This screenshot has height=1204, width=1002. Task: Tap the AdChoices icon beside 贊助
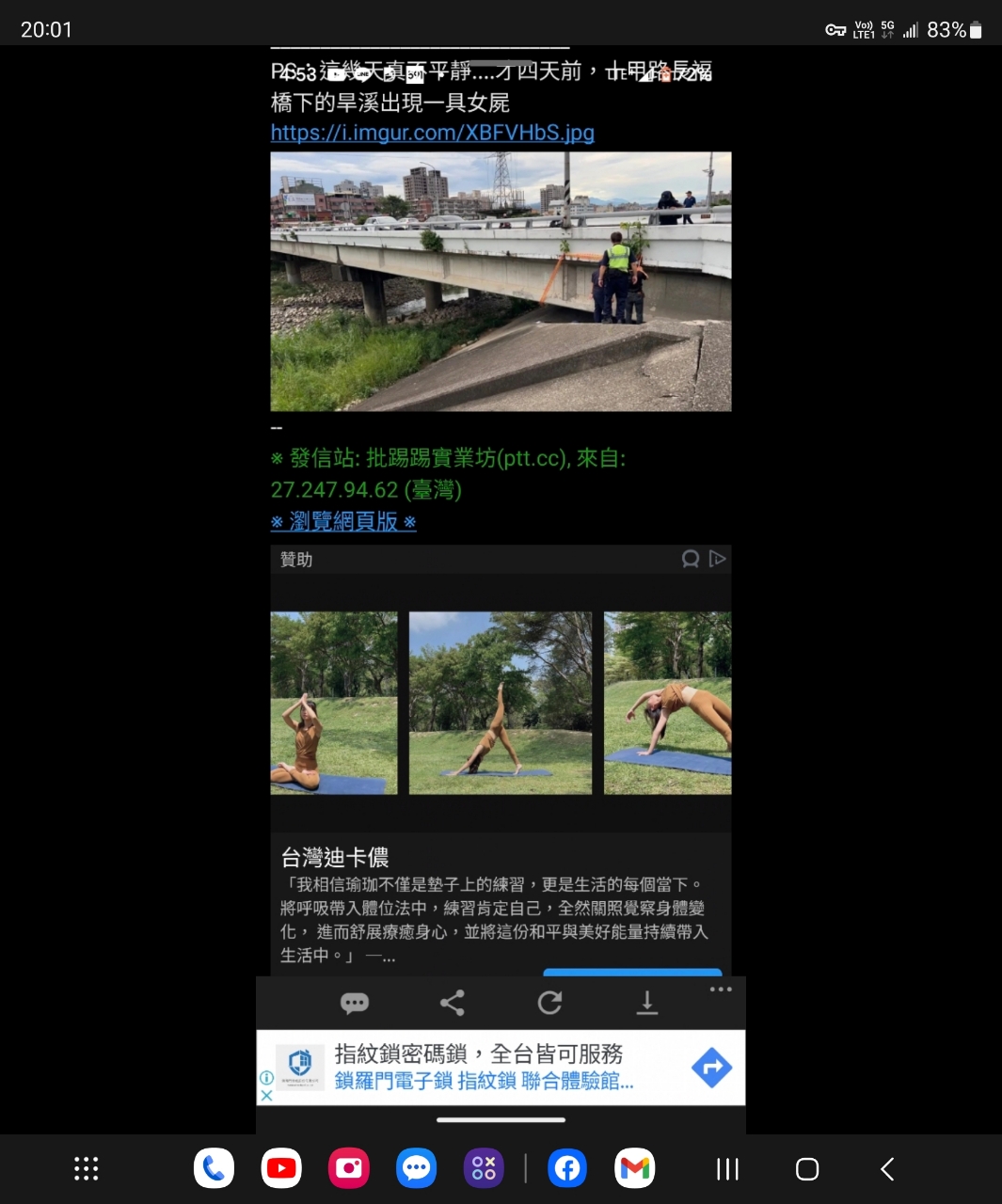(717, 559)
